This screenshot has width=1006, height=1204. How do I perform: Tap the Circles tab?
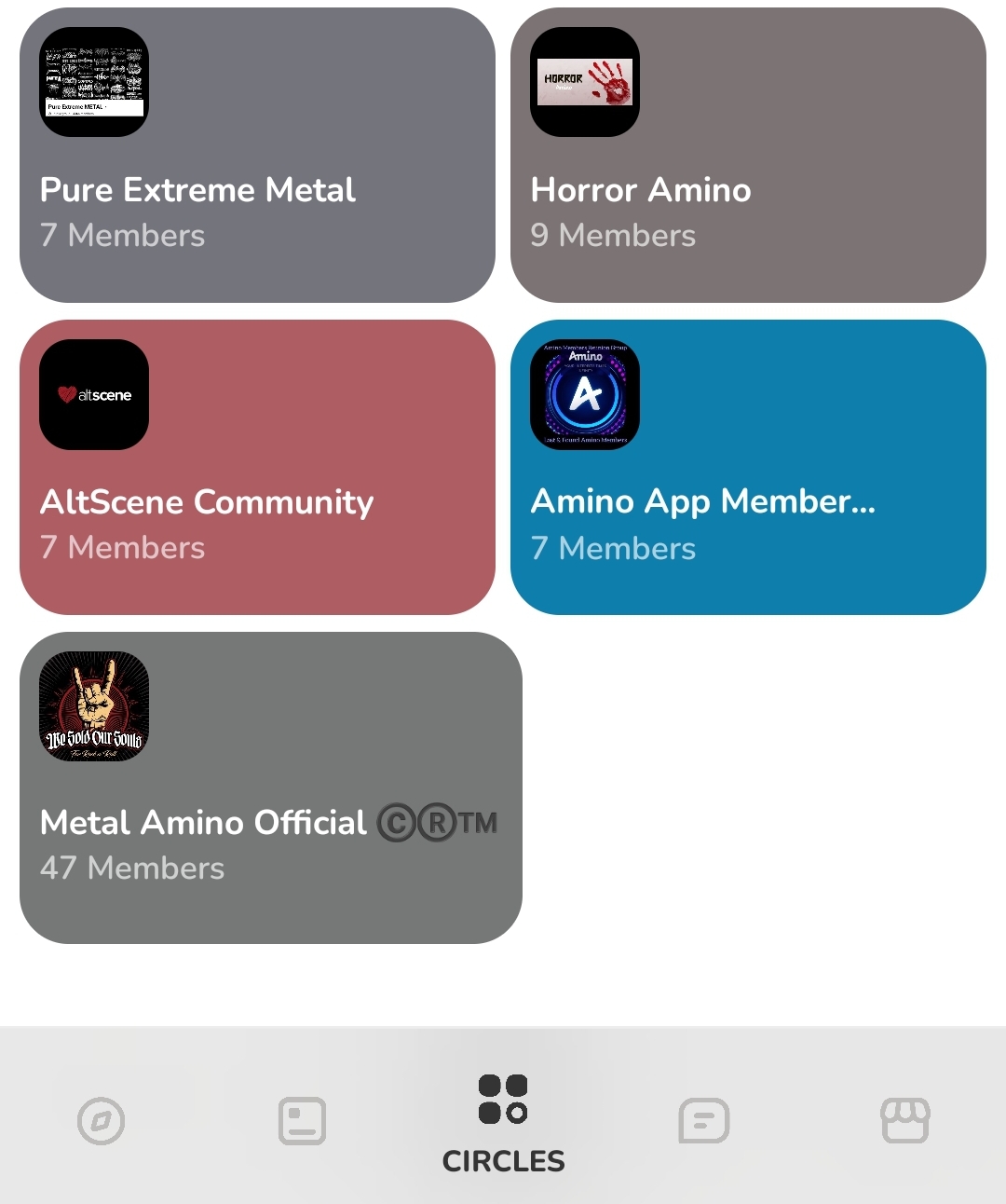pyautogui.click(x=503, y=1122)
